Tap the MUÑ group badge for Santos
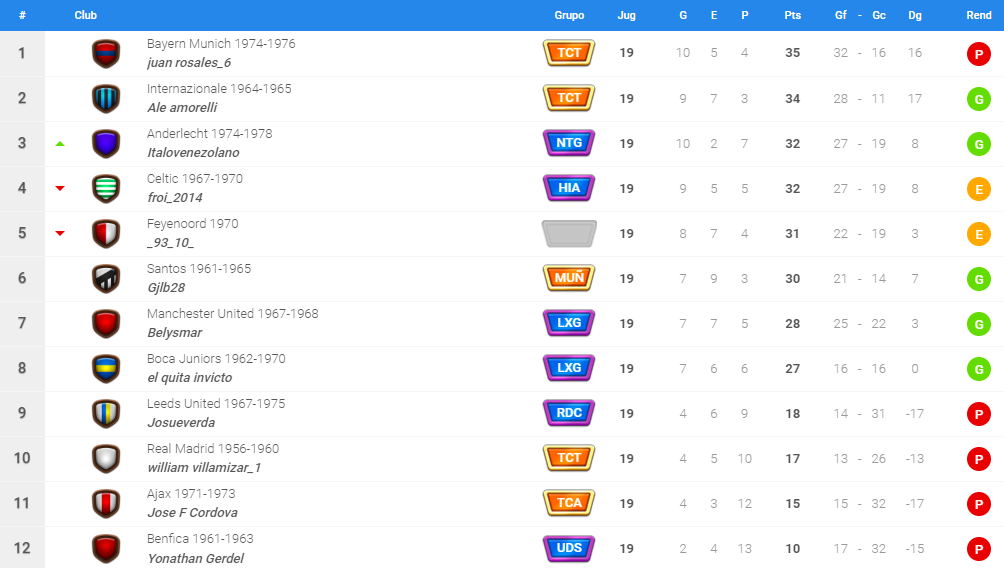The width and height of the screenshot is (1004, 568). pos(569,278)
